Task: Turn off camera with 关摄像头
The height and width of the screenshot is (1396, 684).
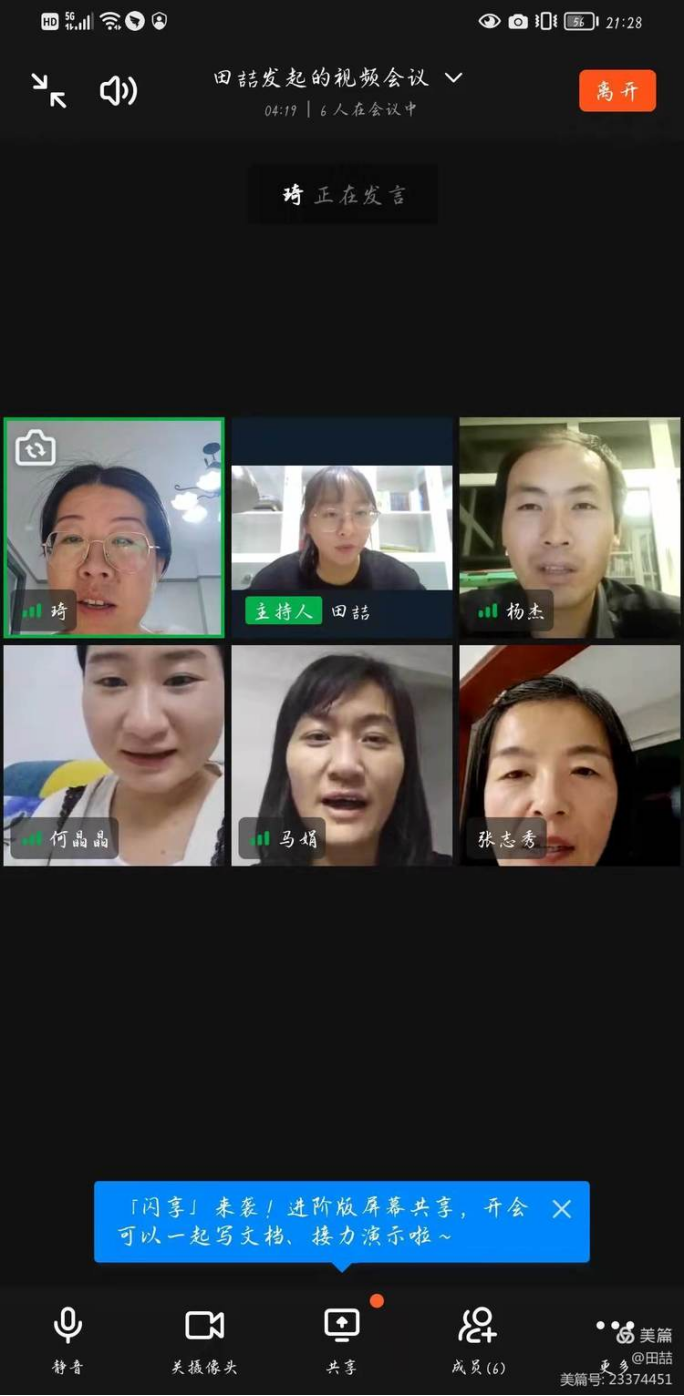Action: 205,1338
